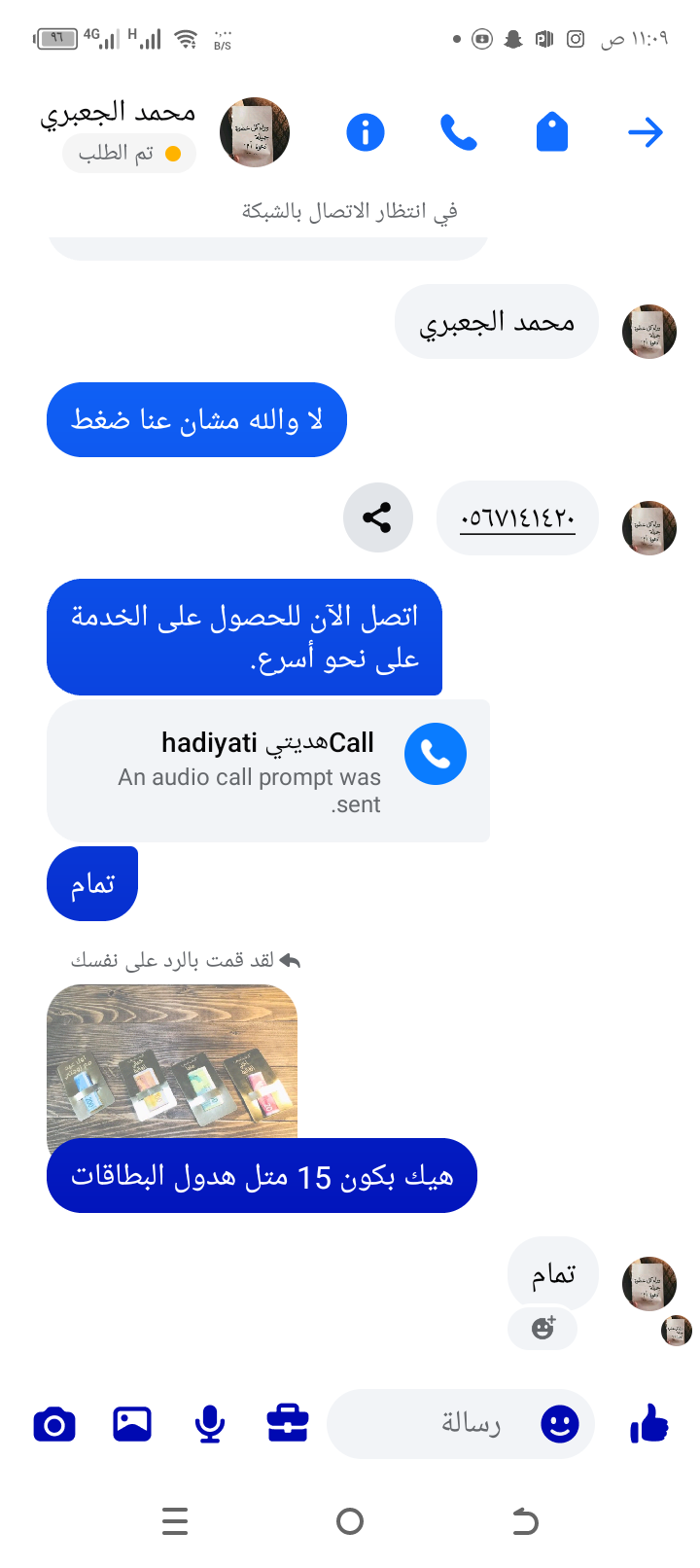This screenshot has height=1568, width=700.
Task: Tap the تم الطلب order status chip
Action: [129, 154]
